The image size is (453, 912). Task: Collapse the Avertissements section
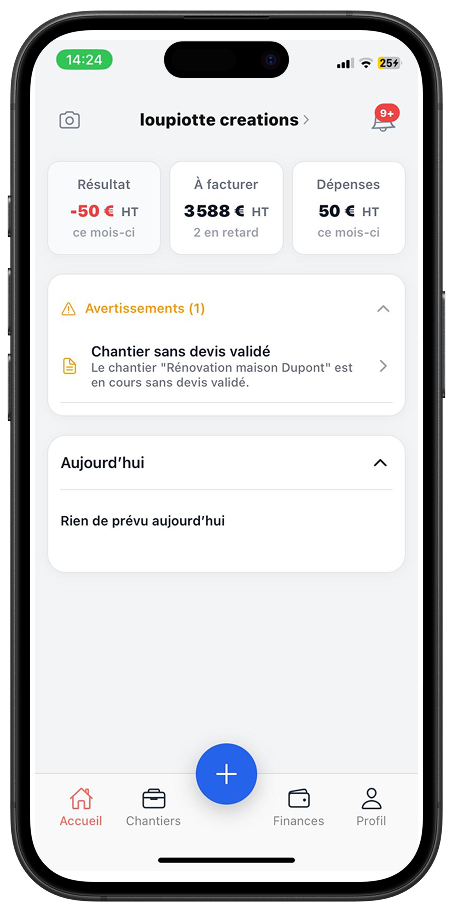tap(383, 309)
